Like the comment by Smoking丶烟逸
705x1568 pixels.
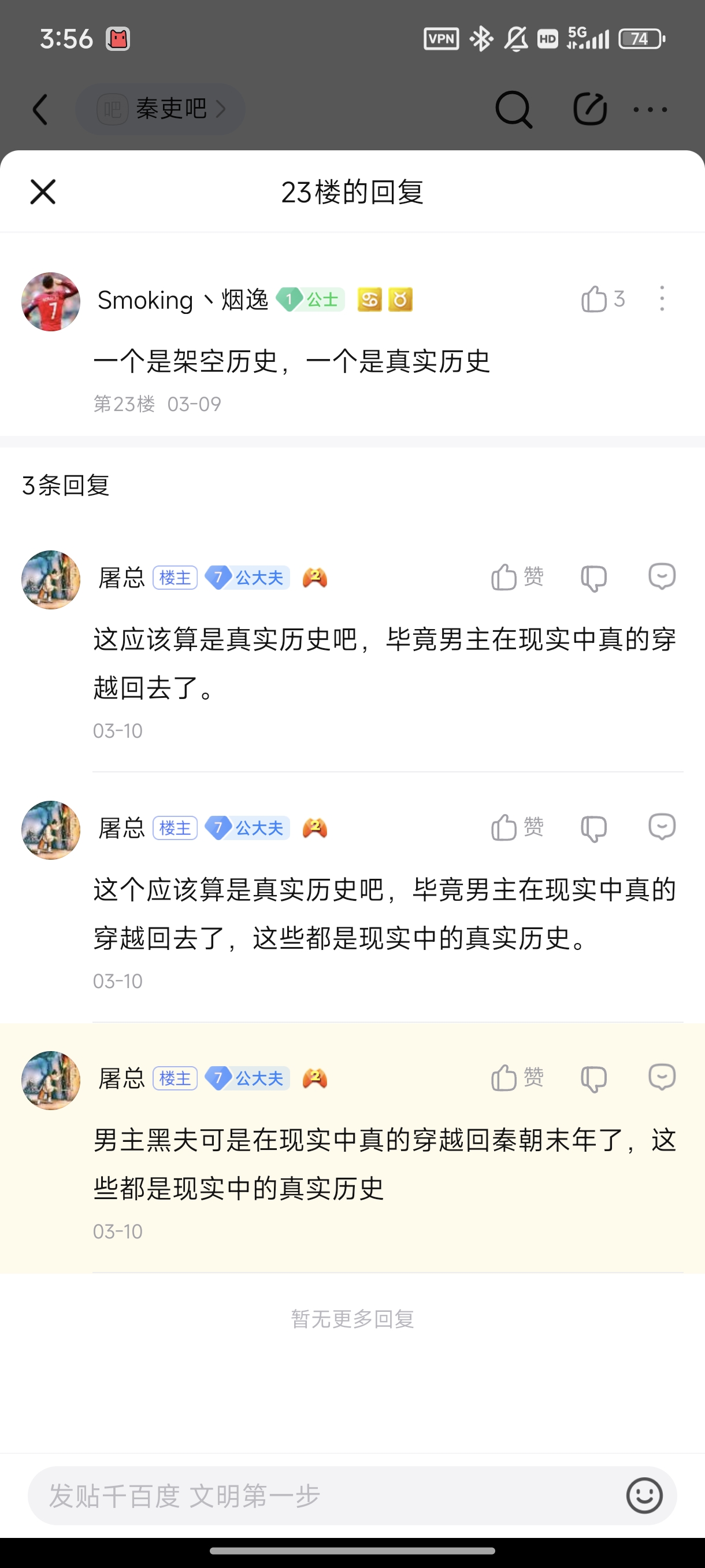click(x=594, y=299)
